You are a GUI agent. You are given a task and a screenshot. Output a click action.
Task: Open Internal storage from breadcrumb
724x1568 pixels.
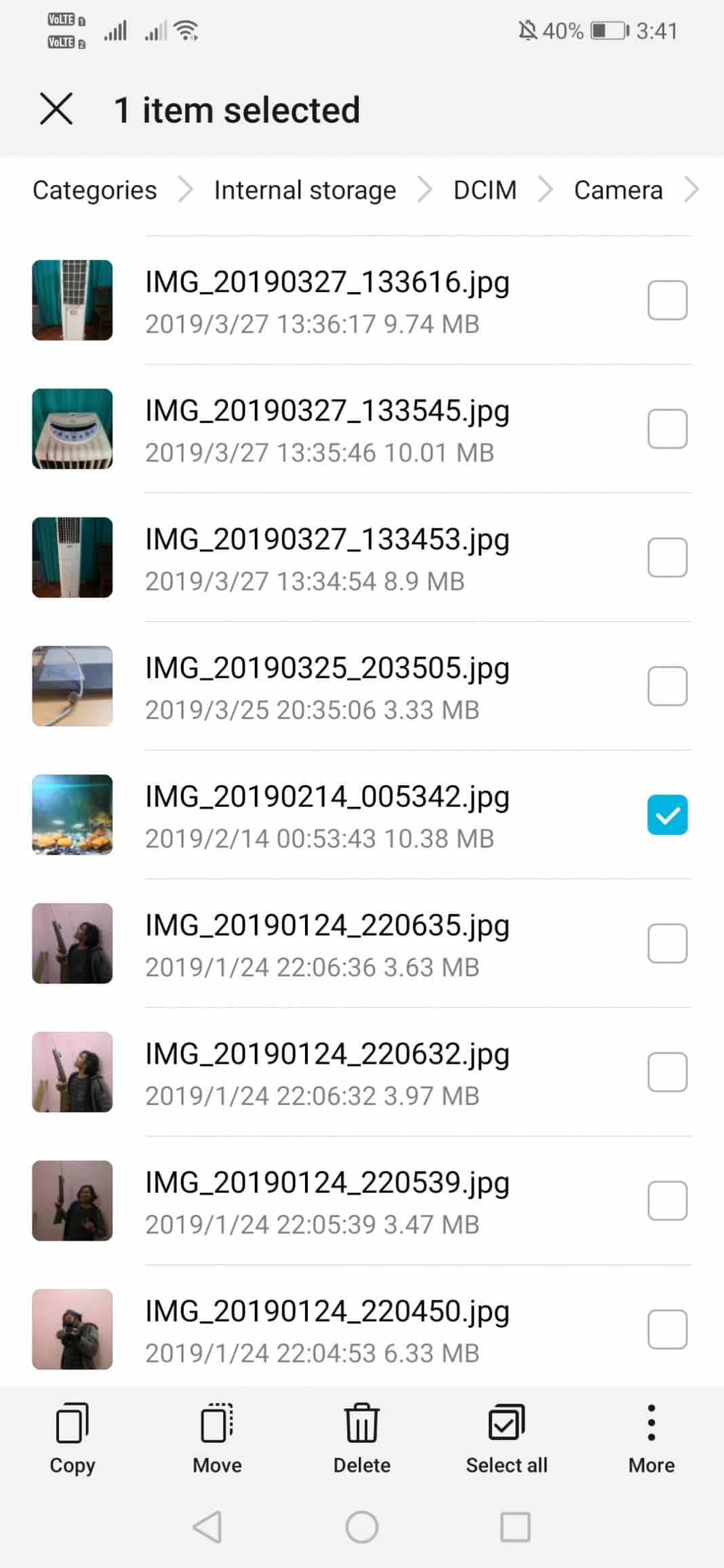tap(304, 190)
